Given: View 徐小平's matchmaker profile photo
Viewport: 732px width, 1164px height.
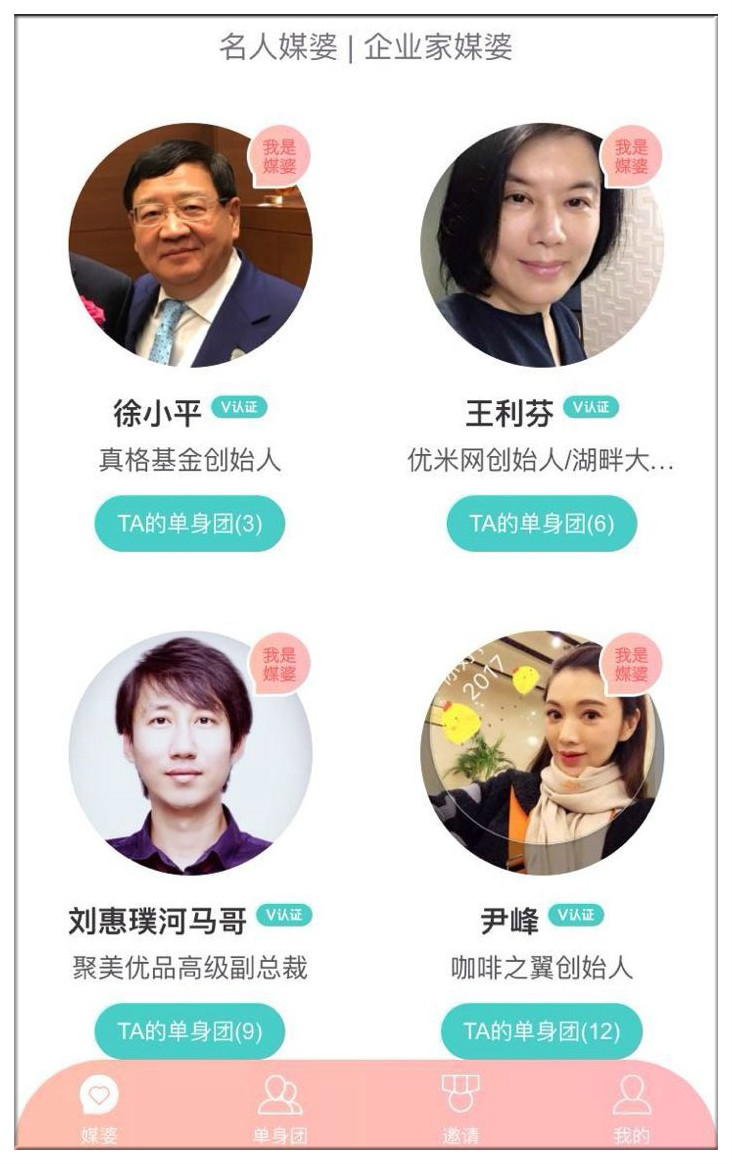Looking at the screenshot, I should pos(190,246).
